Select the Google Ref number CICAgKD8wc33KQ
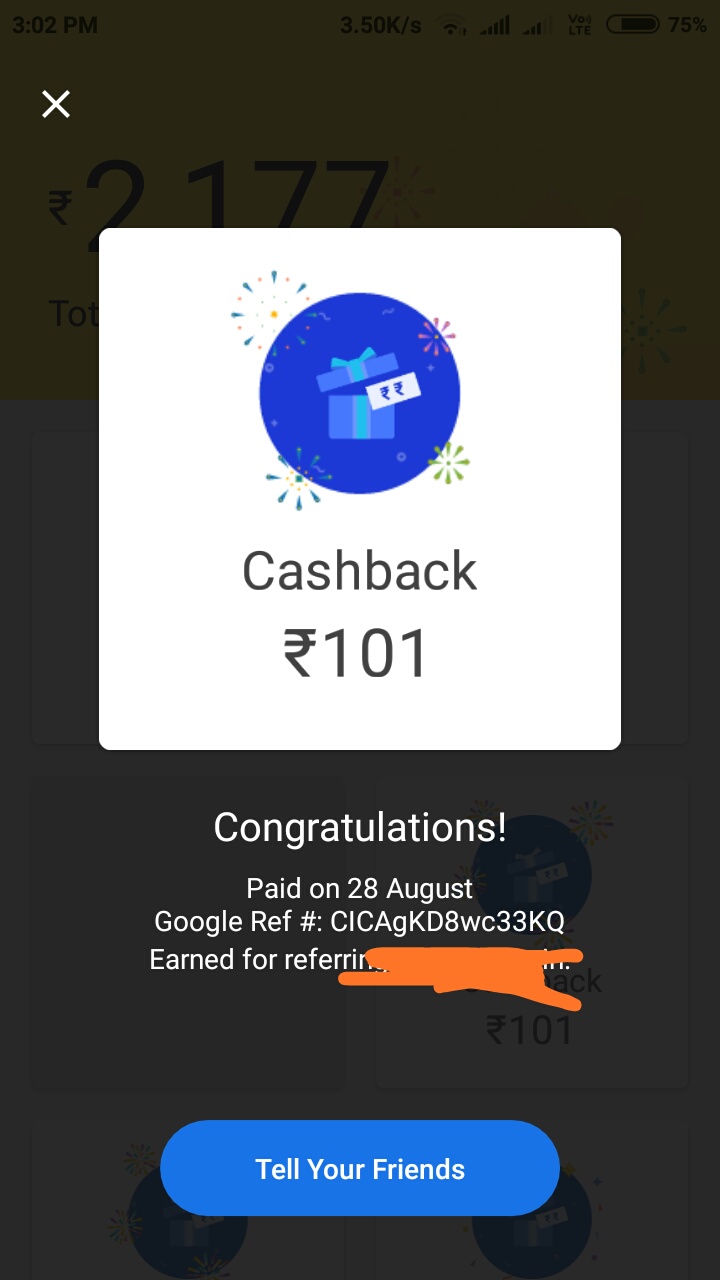 (359, 921)
